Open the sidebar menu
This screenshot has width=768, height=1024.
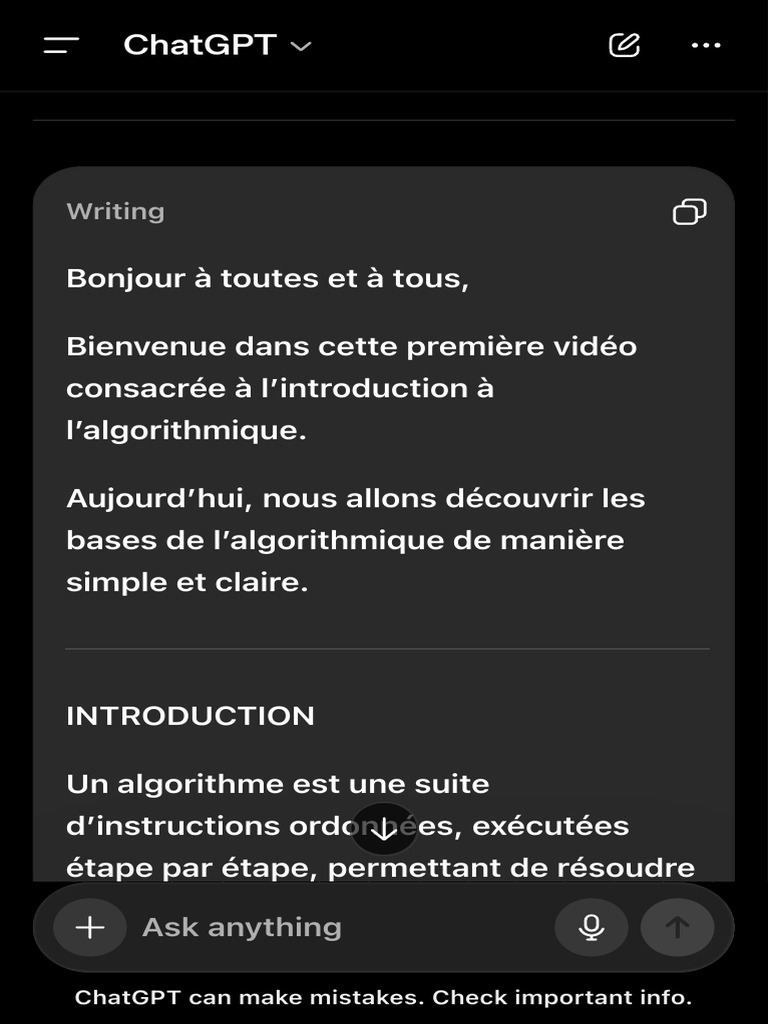coord(61,45)
